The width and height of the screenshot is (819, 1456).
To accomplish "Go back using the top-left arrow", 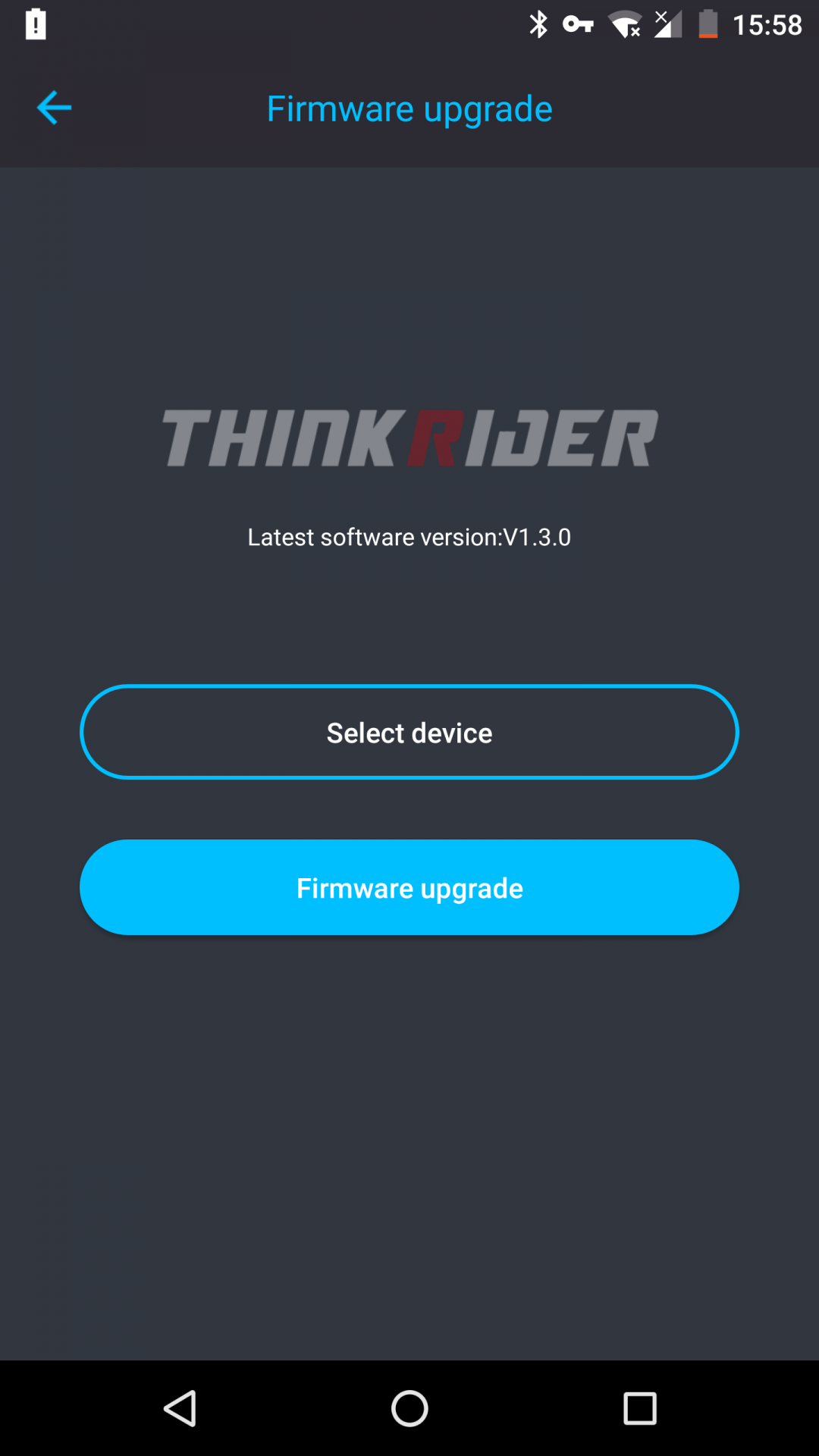I will point(54,108).
